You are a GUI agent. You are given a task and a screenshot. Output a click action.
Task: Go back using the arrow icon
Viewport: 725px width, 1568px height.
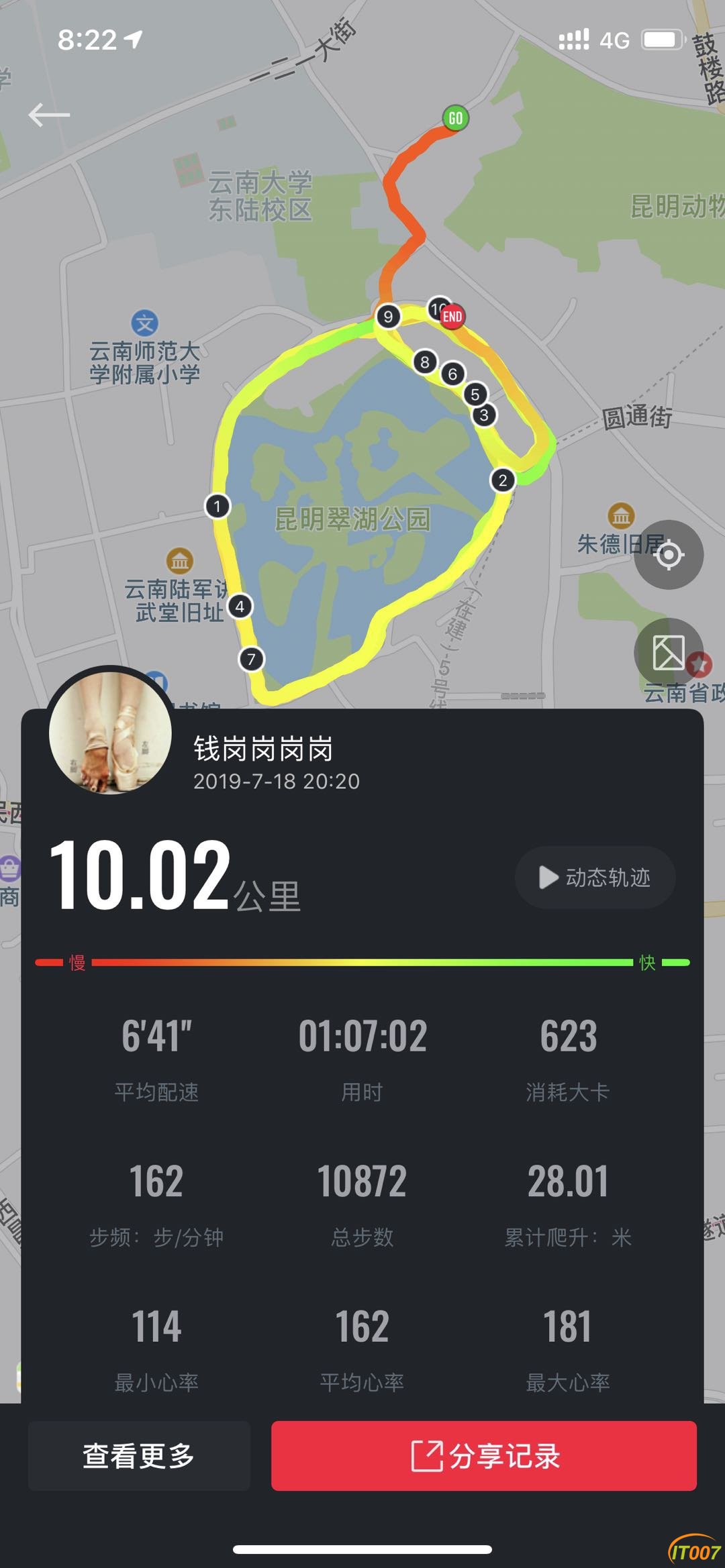click(49, 115)
